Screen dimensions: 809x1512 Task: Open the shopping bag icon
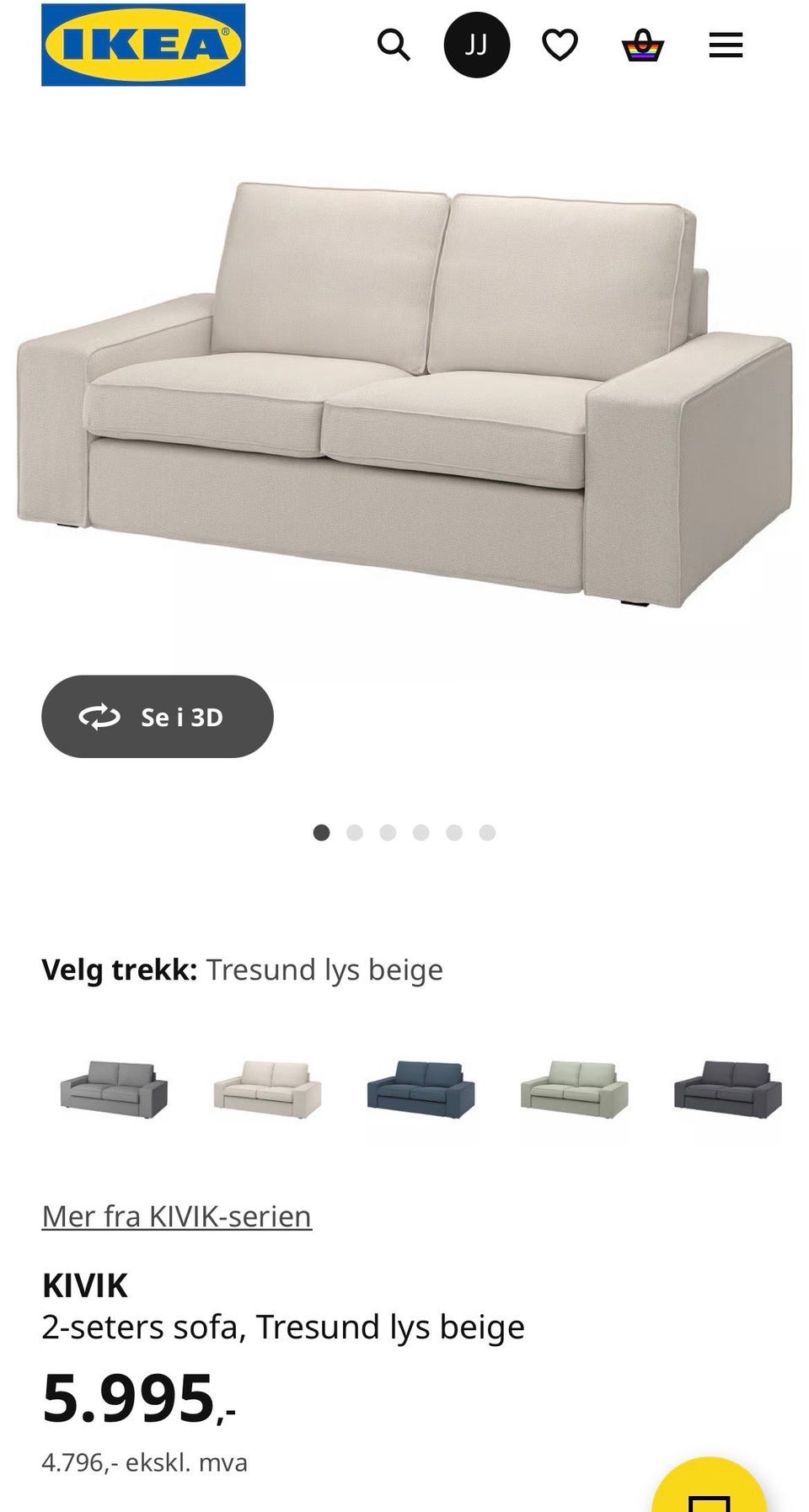[641, 45]
